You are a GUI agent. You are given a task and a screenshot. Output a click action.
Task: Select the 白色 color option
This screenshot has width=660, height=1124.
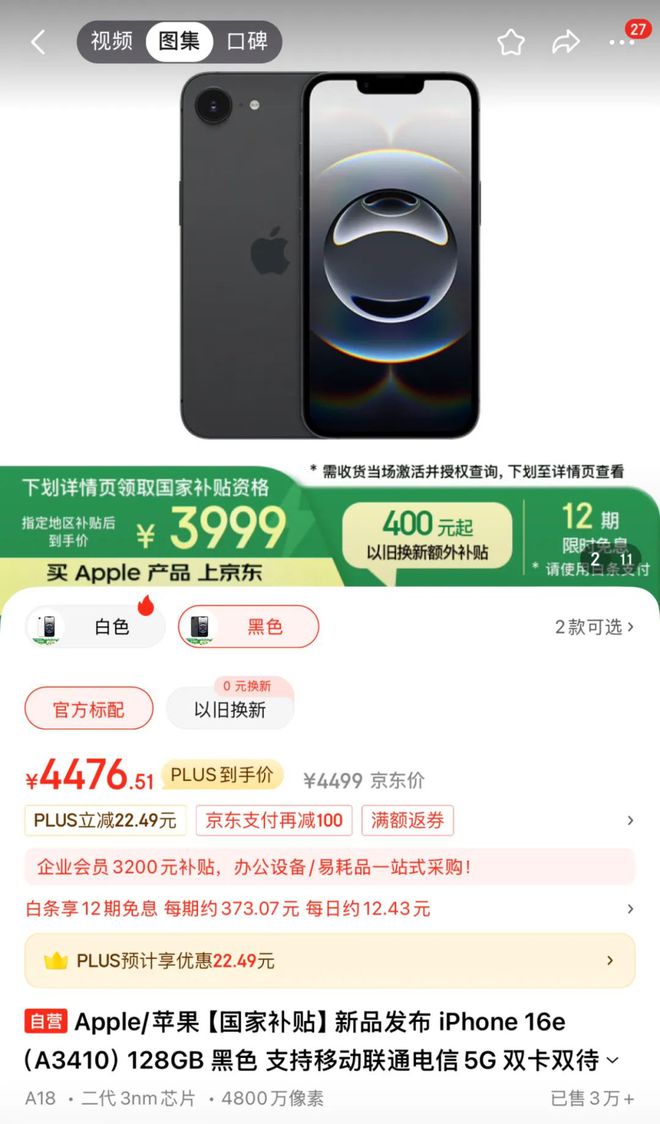95,627
